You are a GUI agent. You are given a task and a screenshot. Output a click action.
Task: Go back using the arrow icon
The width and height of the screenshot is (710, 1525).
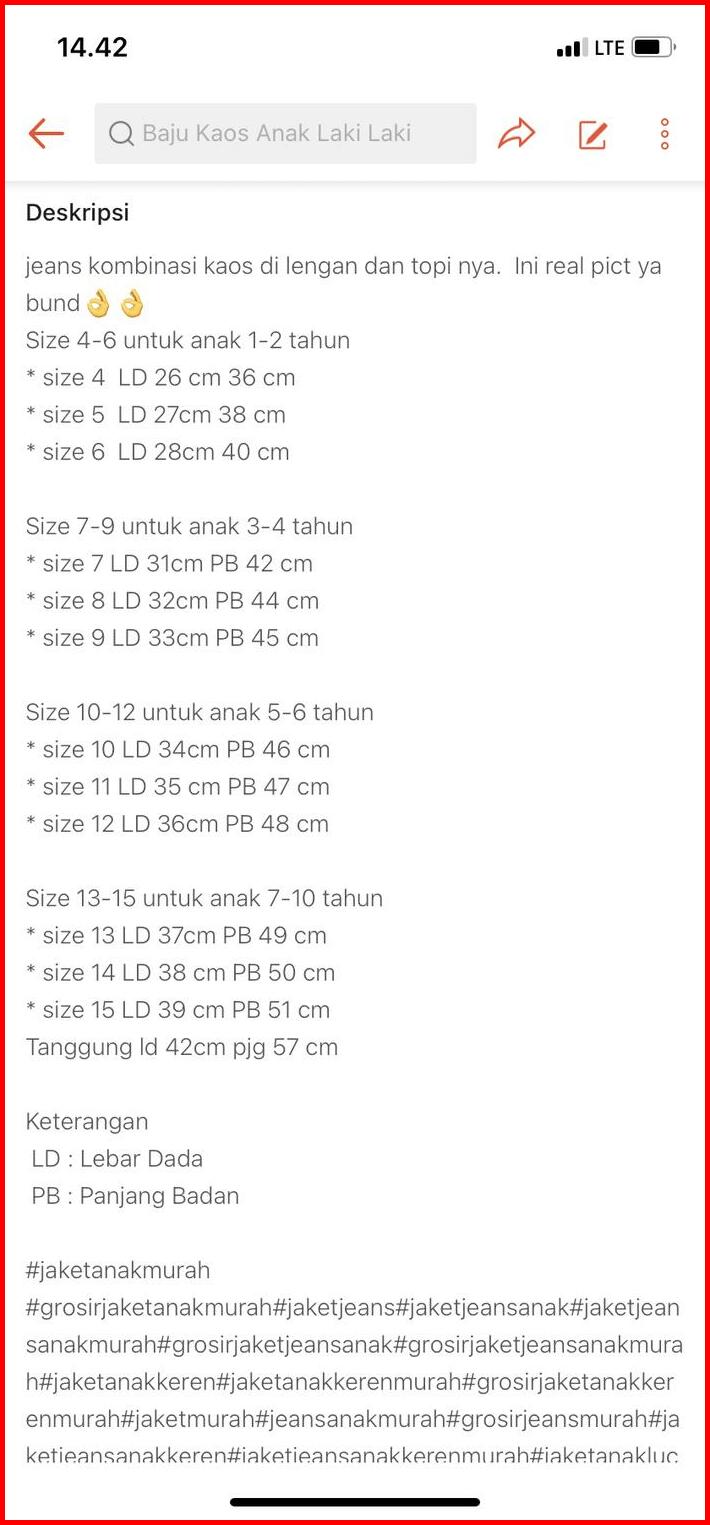(46, 133)
